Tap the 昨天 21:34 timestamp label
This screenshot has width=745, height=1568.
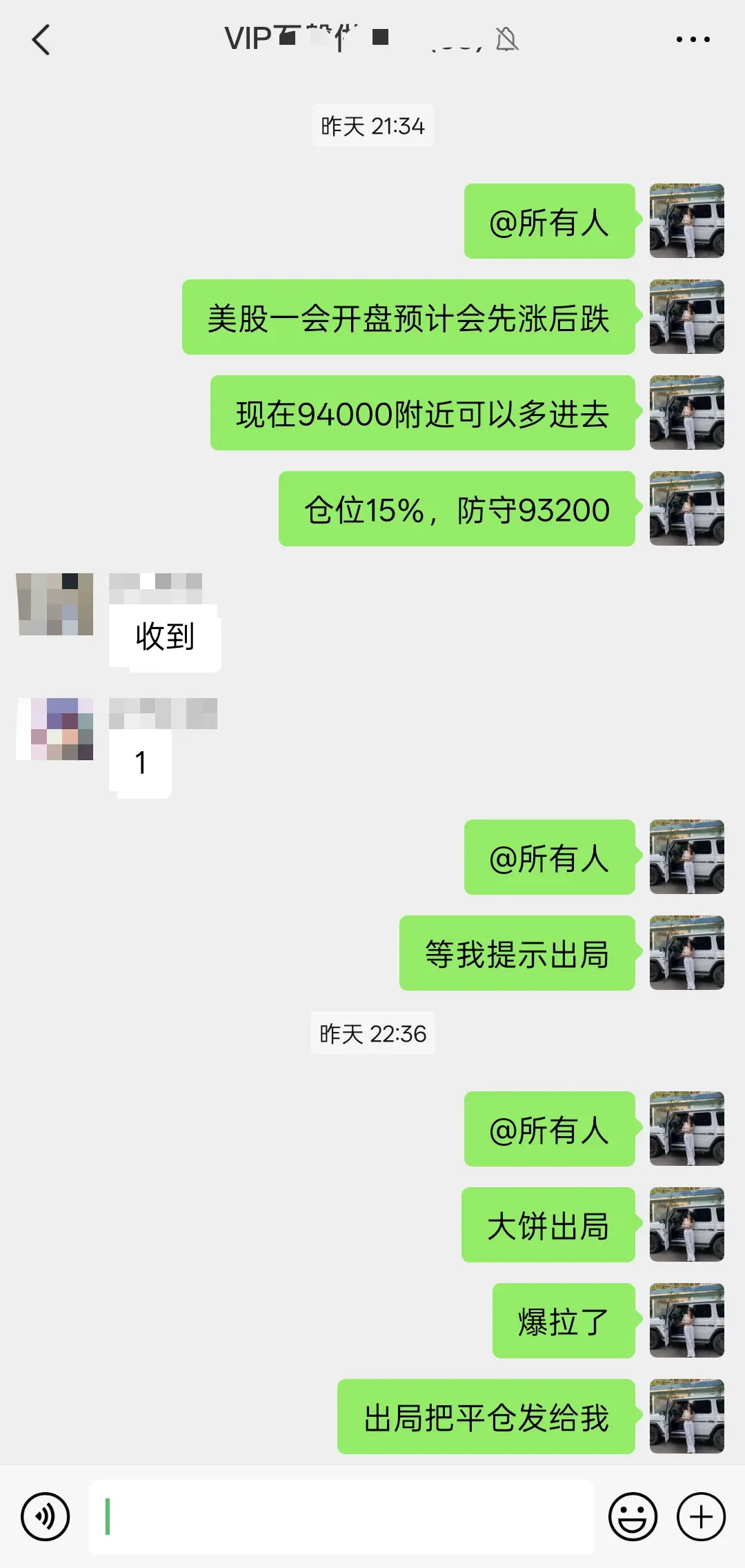coord(372,126)
